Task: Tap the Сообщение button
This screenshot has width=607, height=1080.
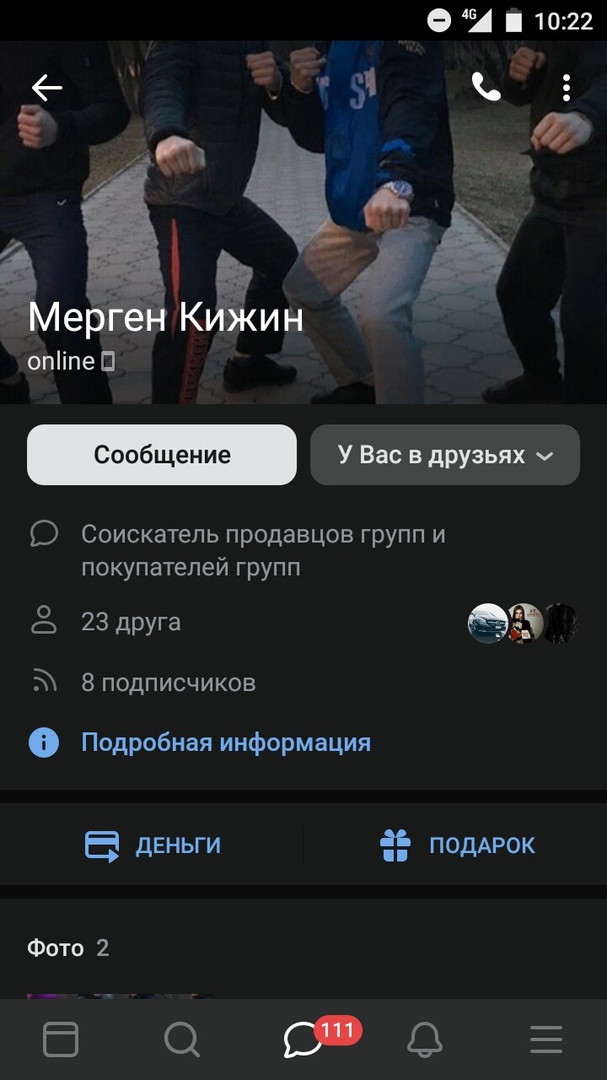Action: (x=162, y=455)
